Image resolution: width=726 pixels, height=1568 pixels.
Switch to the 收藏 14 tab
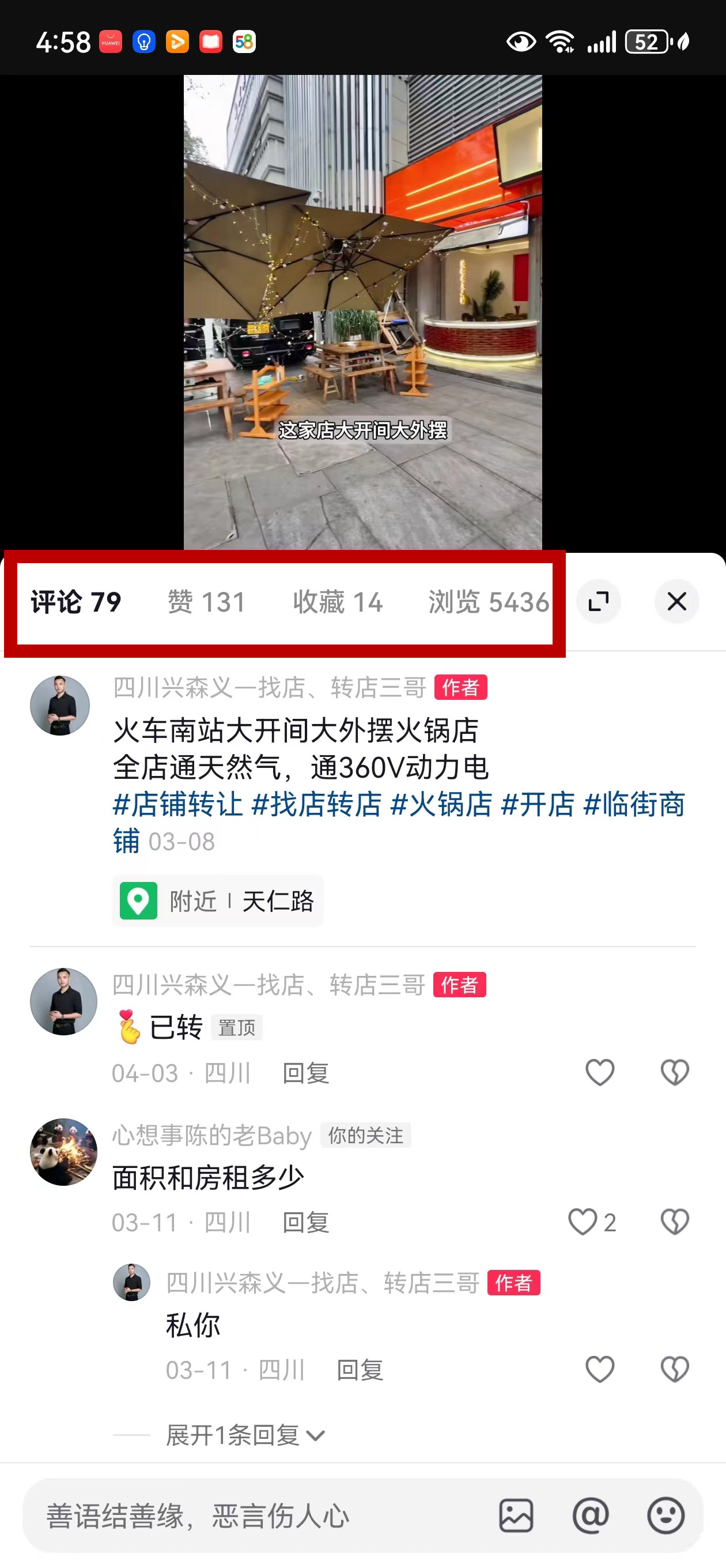pyautogui.click(x=338, y=602)
